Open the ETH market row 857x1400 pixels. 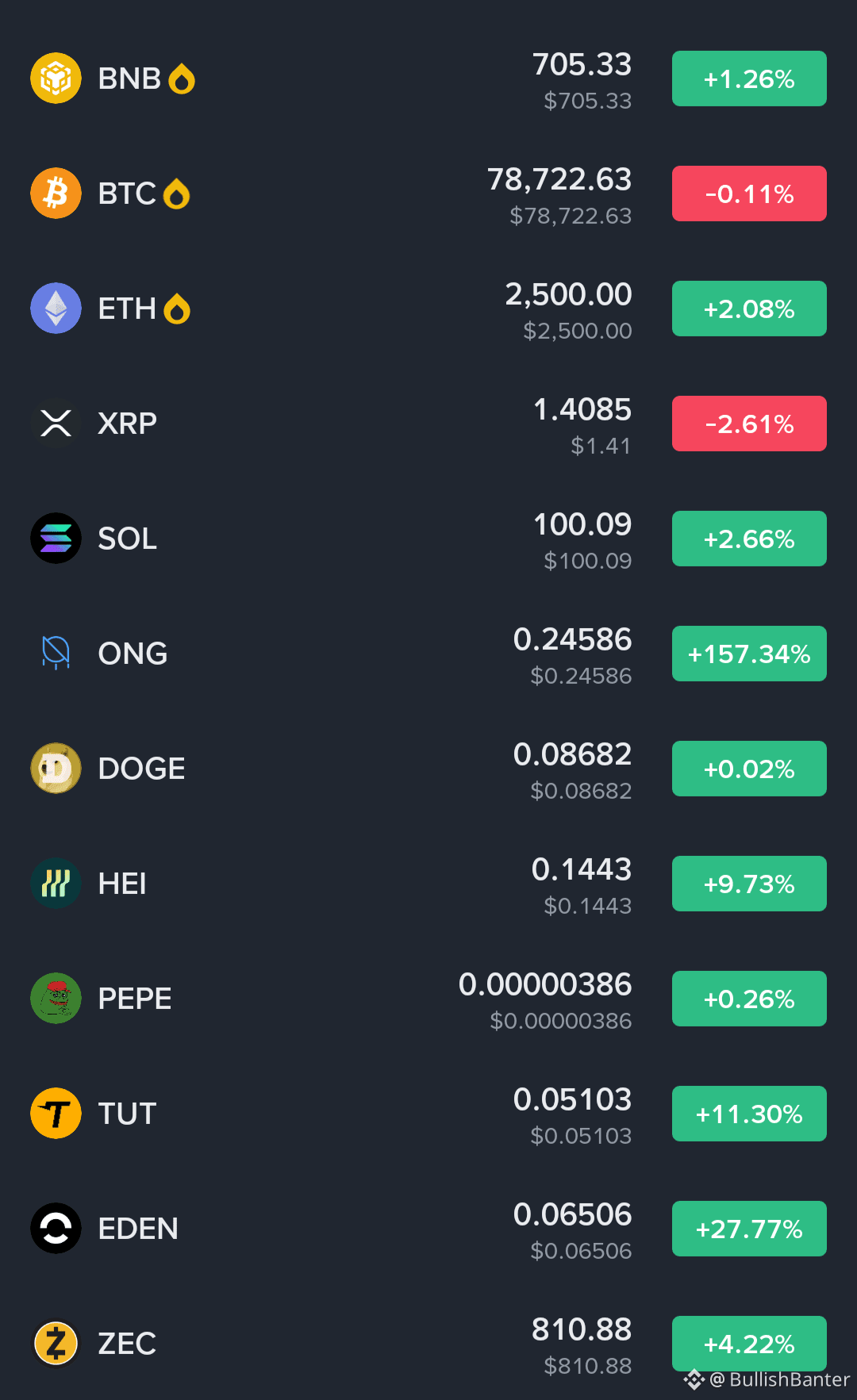(428, 309)
